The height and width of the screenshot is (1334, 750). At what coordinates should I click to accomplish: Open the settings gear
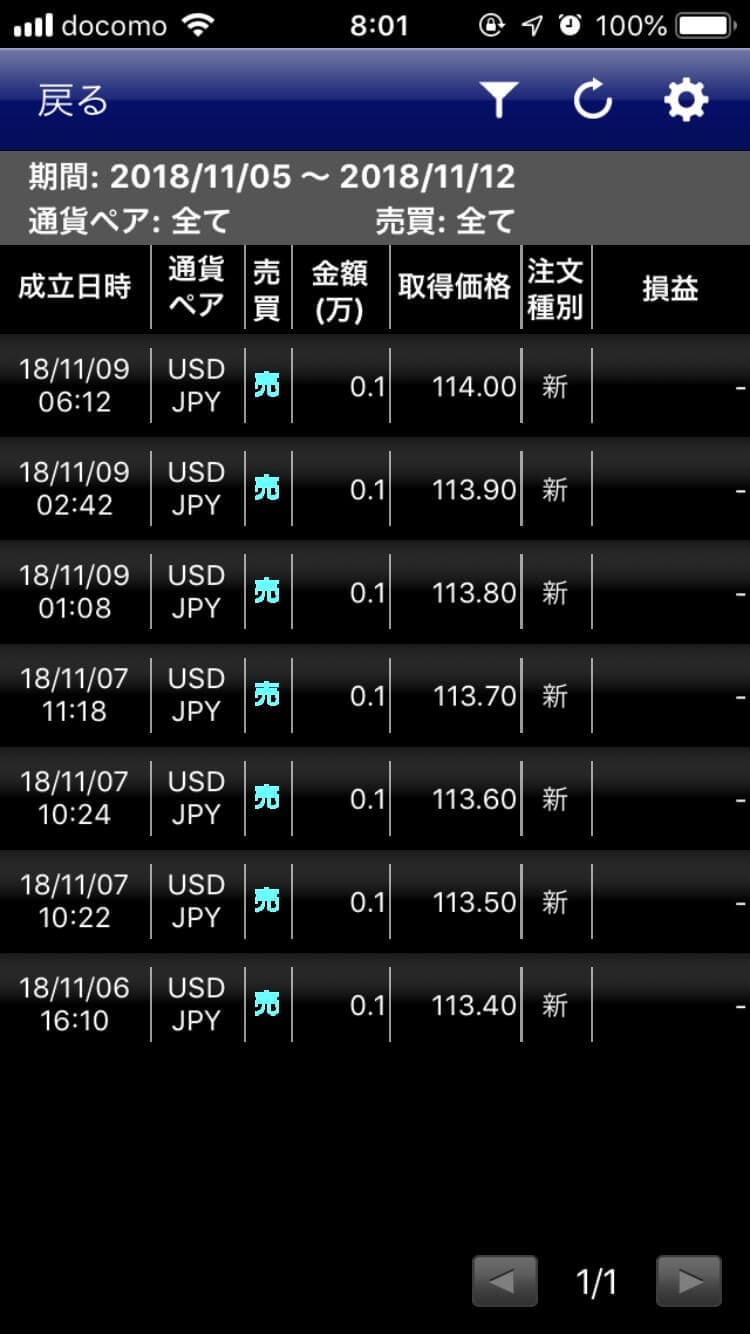686,100
